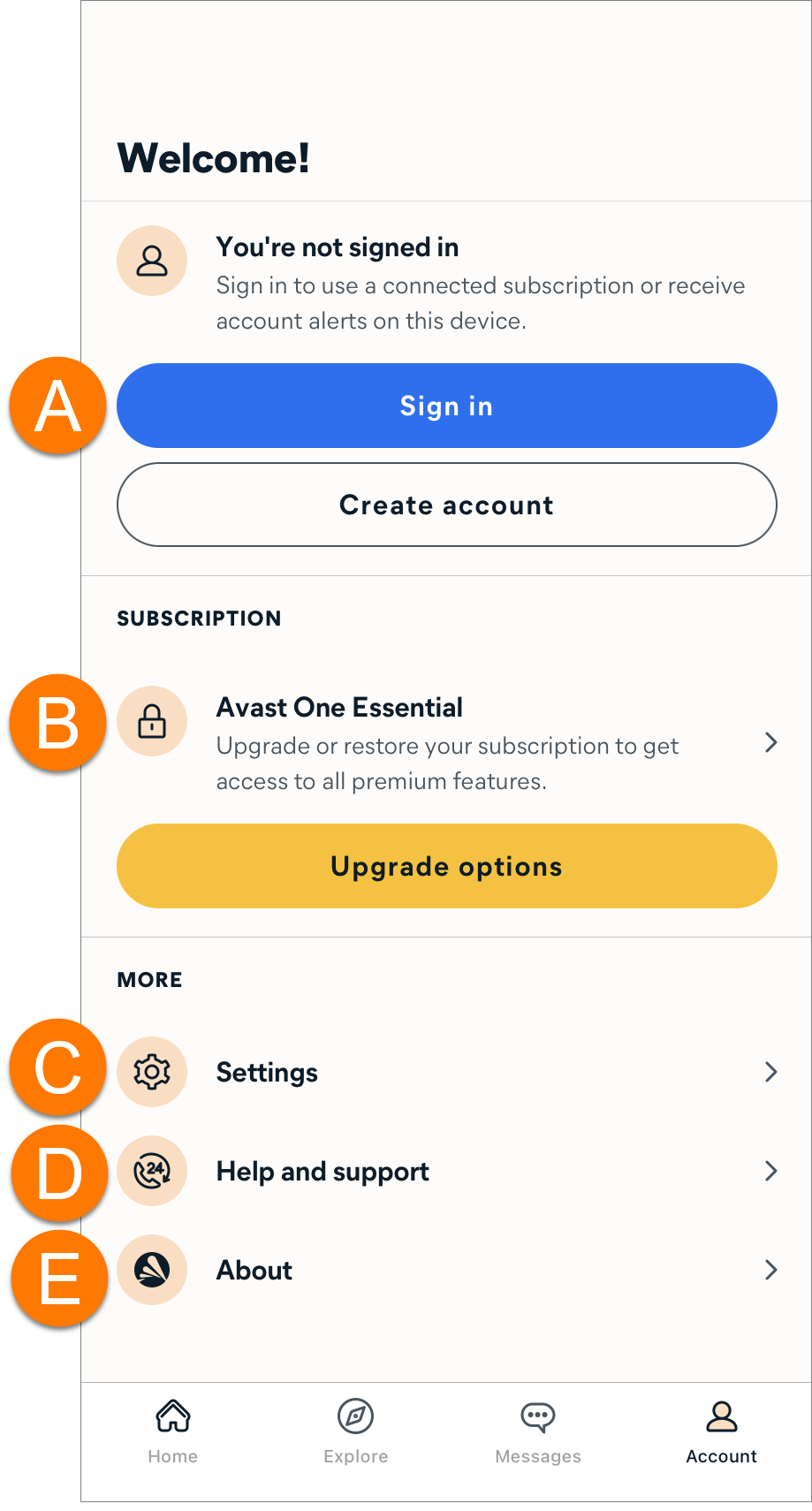Select the lock icon beside Avast One Essential
The height and width of the screenshot is (1511, 812).
click(x=151, y=721)
